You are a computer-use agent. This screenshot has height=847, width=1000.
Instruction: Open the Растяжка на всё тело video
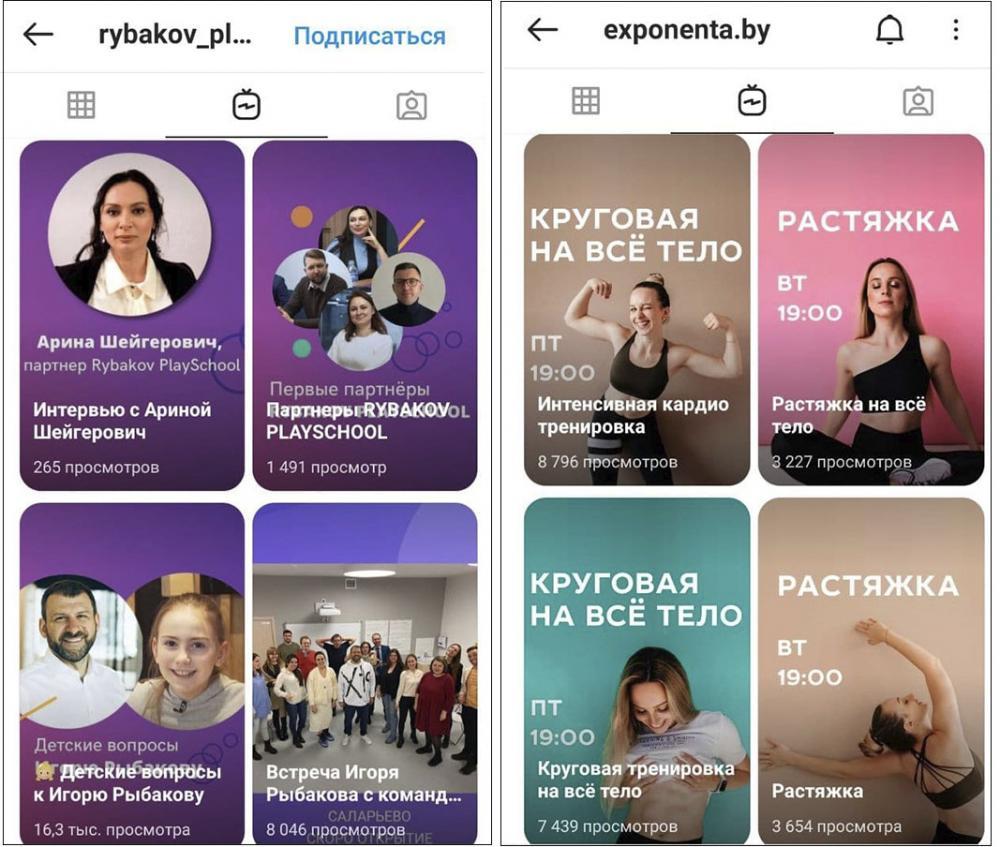point(870,310)
